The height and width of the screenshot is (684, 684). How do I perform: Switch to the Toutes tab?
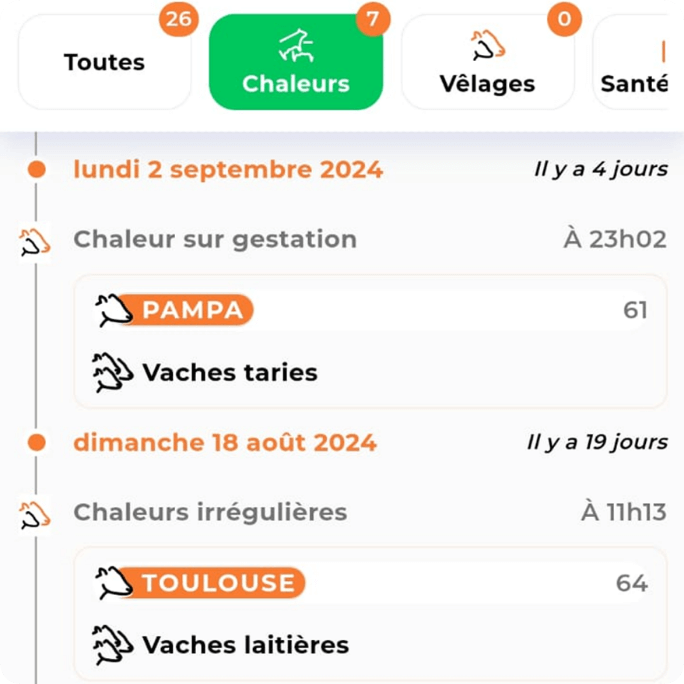[104, 62]
